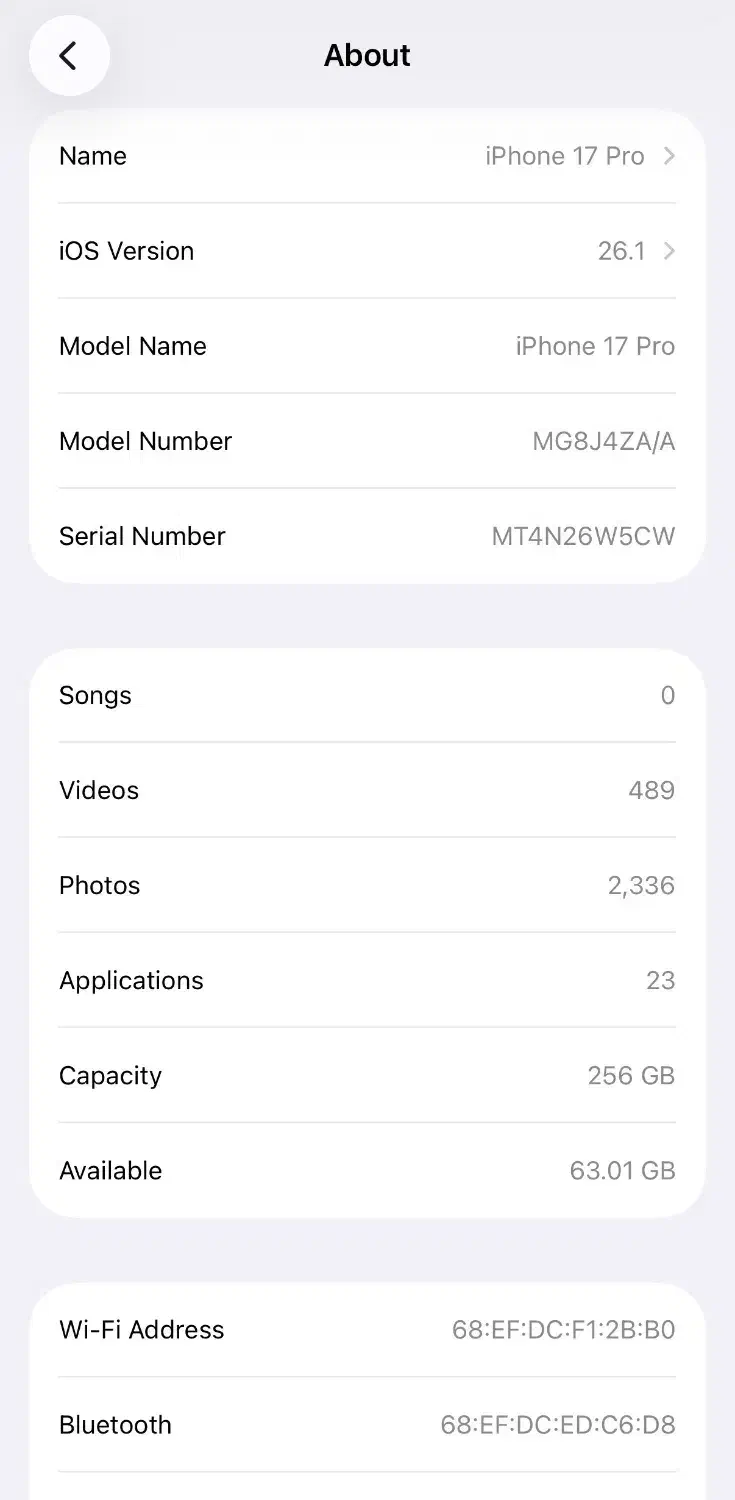This screenshot has width=735, height=1500.
Task: Select the Serial Number MT4N26W5CW value
Action: [x=582, y=536]
